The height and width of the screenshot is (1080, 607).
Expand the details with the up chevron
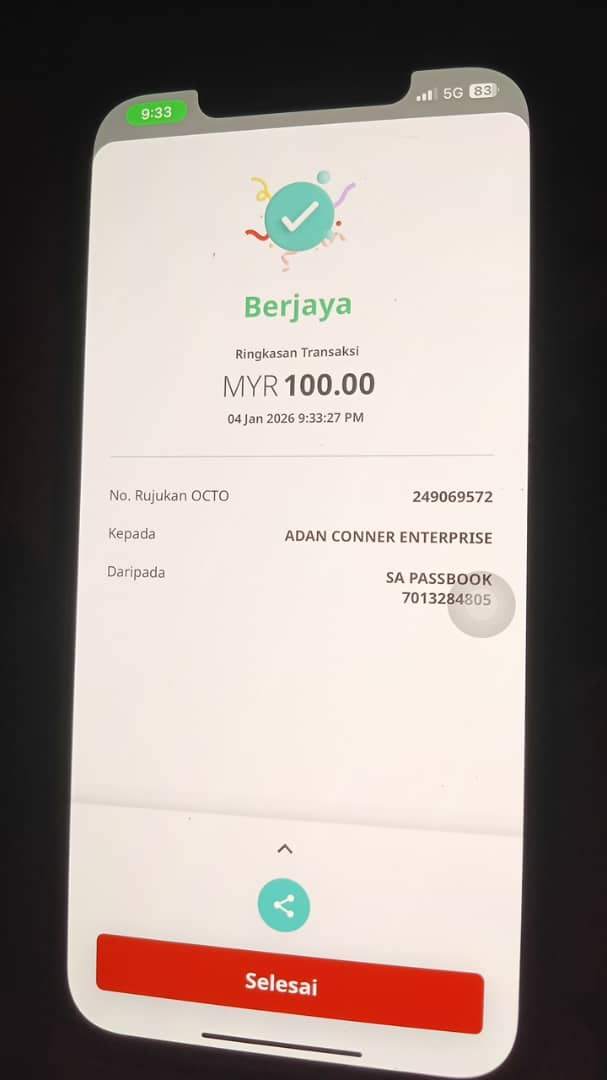pos(285,849)
